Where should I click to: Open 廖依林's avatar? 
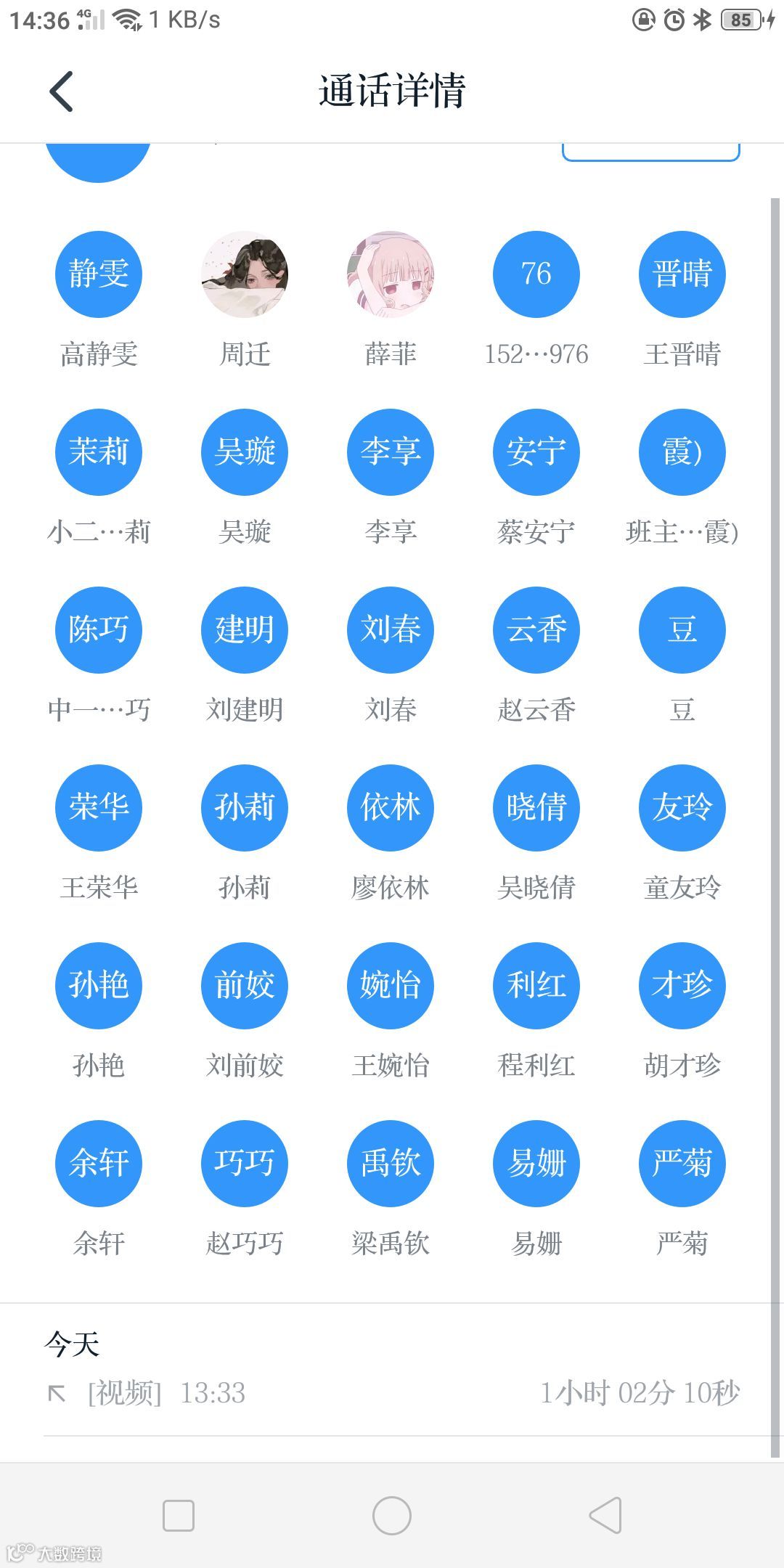pos(391,808)
